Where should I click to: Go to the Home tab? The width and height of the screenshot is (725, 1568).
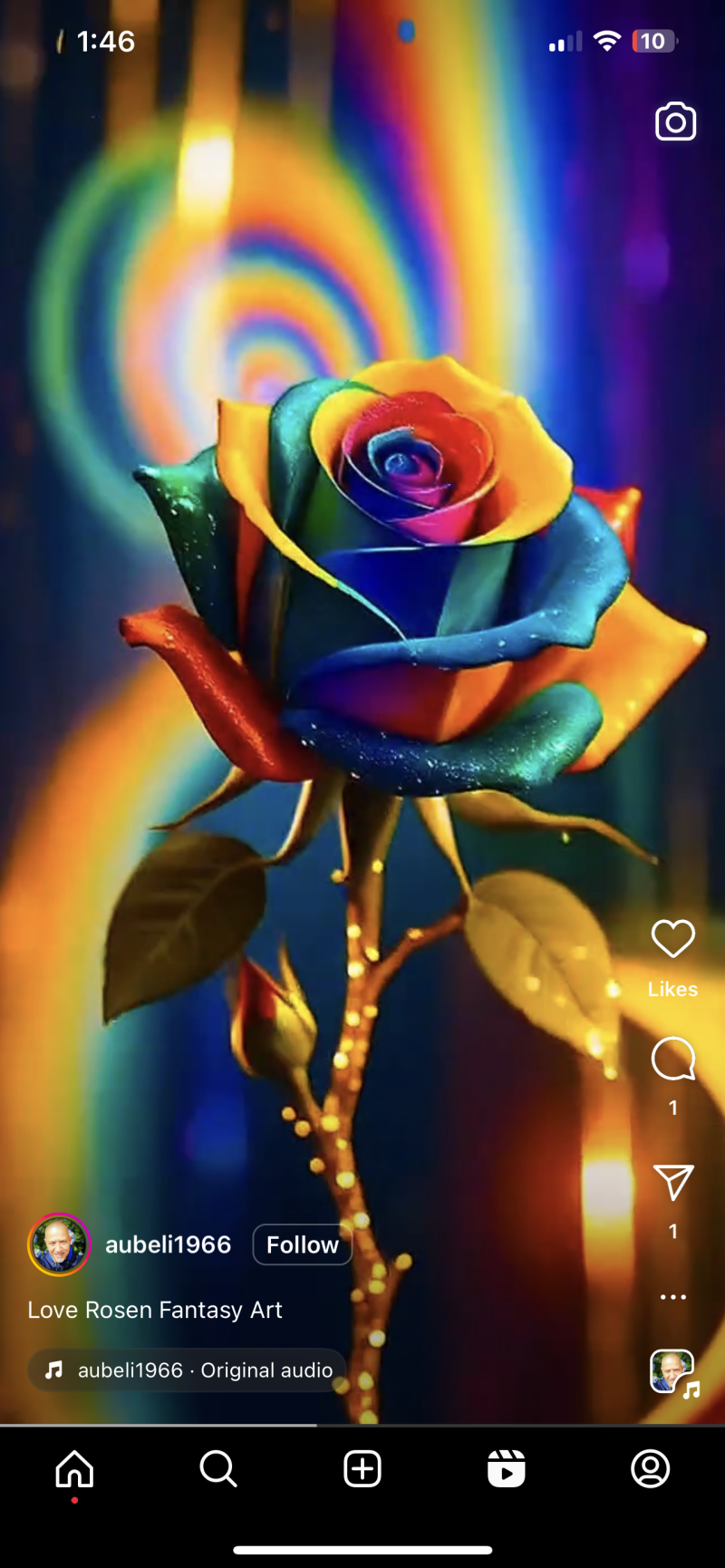tap(74, 1469)
